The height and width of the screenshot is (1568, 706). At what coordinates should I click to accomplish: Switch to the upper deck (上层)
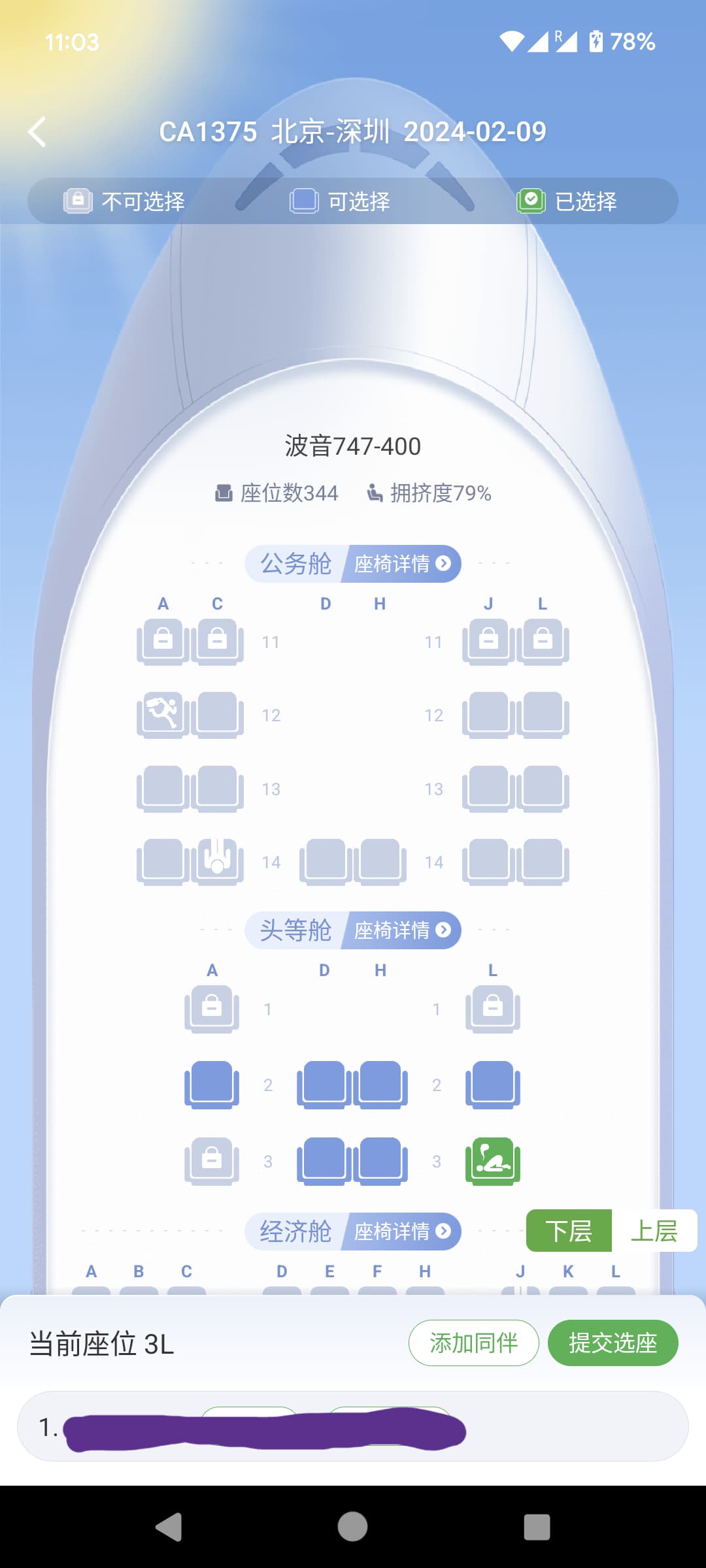coord(654,1231)
